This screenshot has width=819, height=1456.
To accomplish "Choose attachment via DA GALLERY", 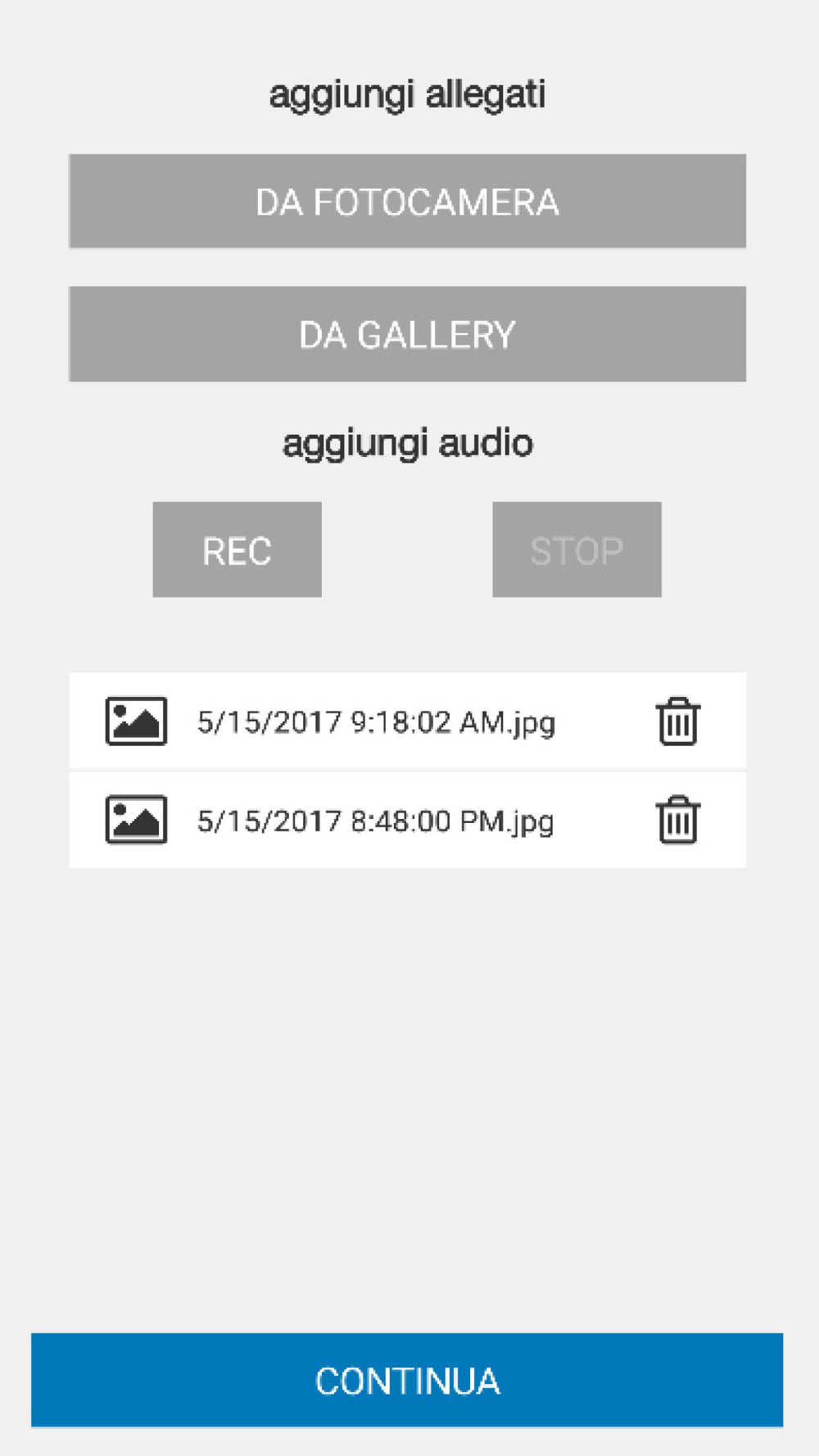I will pyautogui.click(x=407, y=334).
